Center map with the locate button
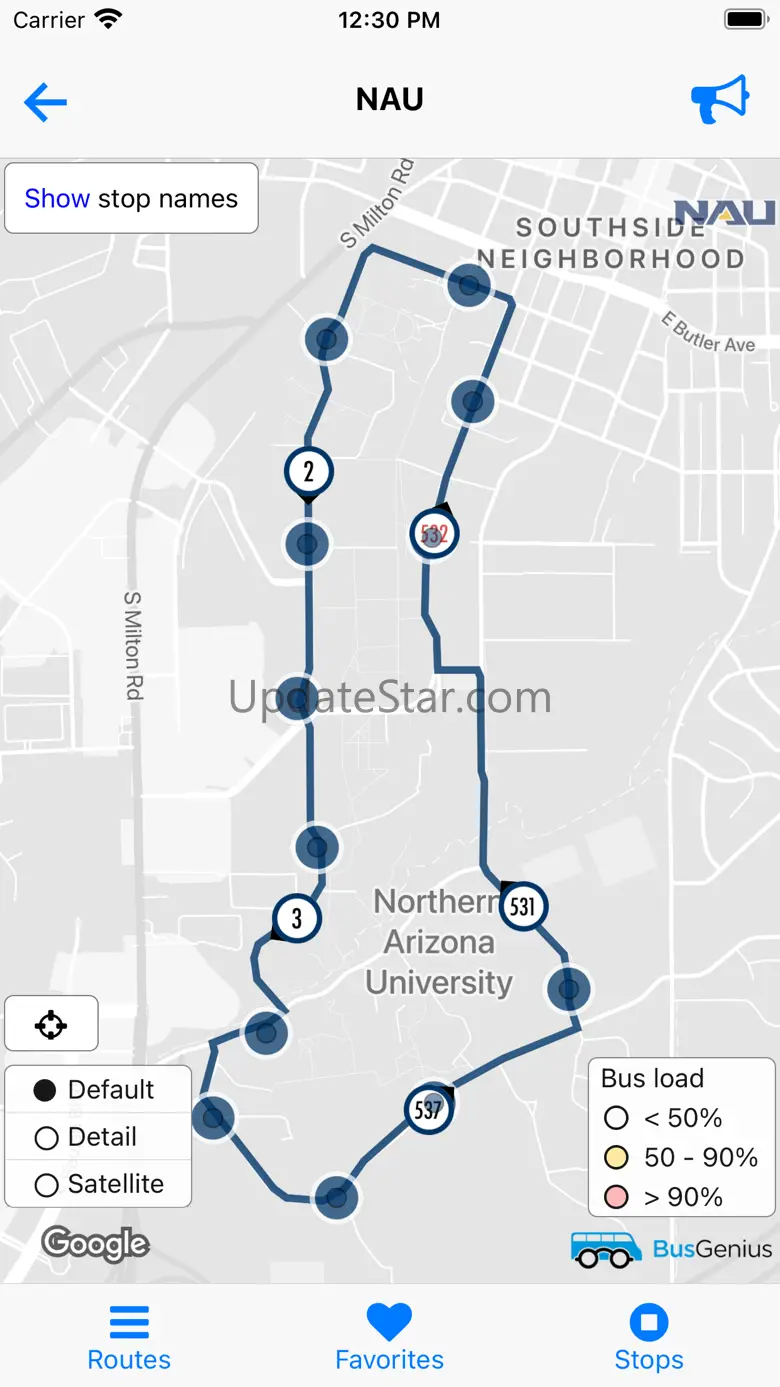The height and width of the screenshot is (1387, 780). tap(51, 1024)
